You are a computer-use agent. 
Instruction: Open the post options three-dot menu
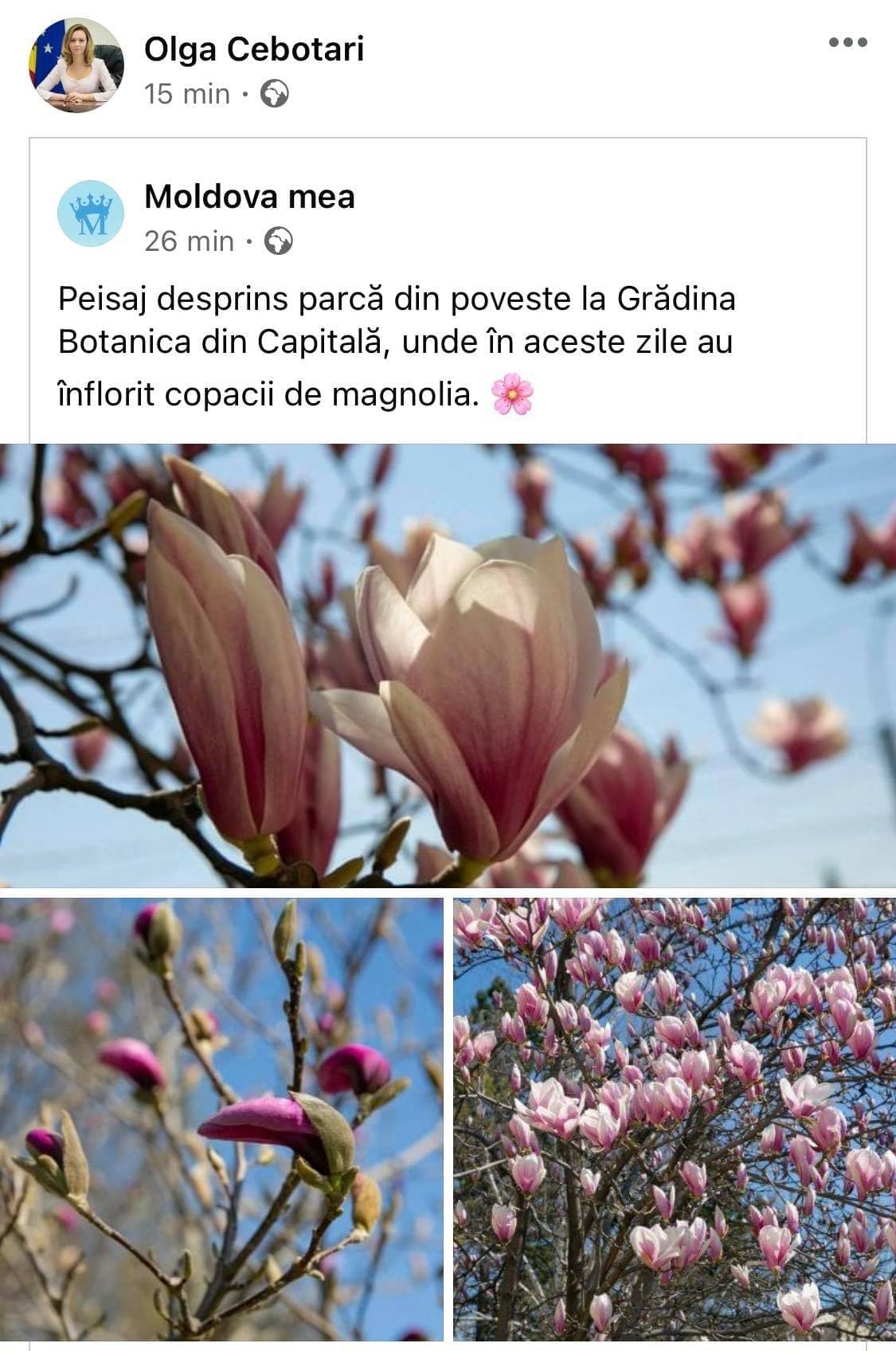tap(847, 43)
